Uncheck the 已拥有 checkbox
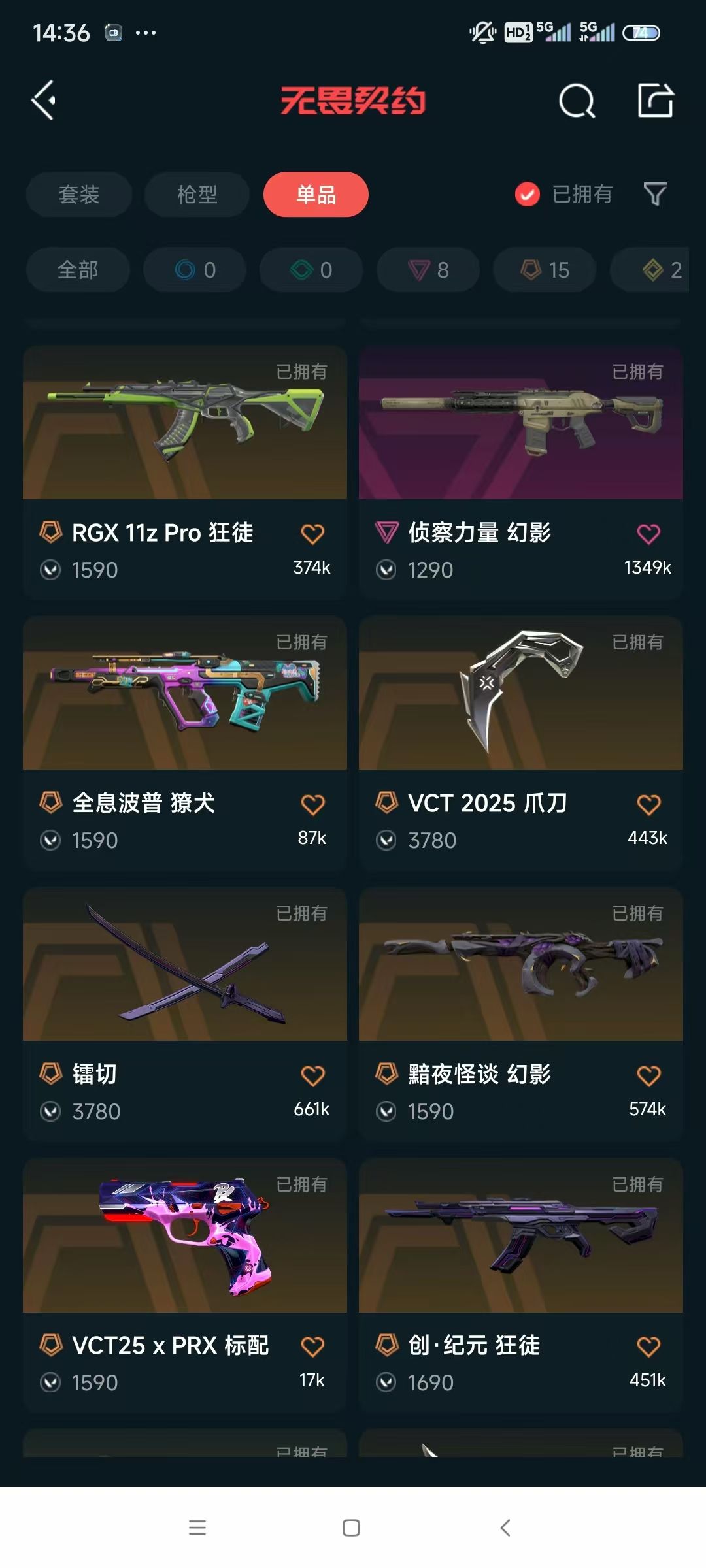 (x=528, y=194)
